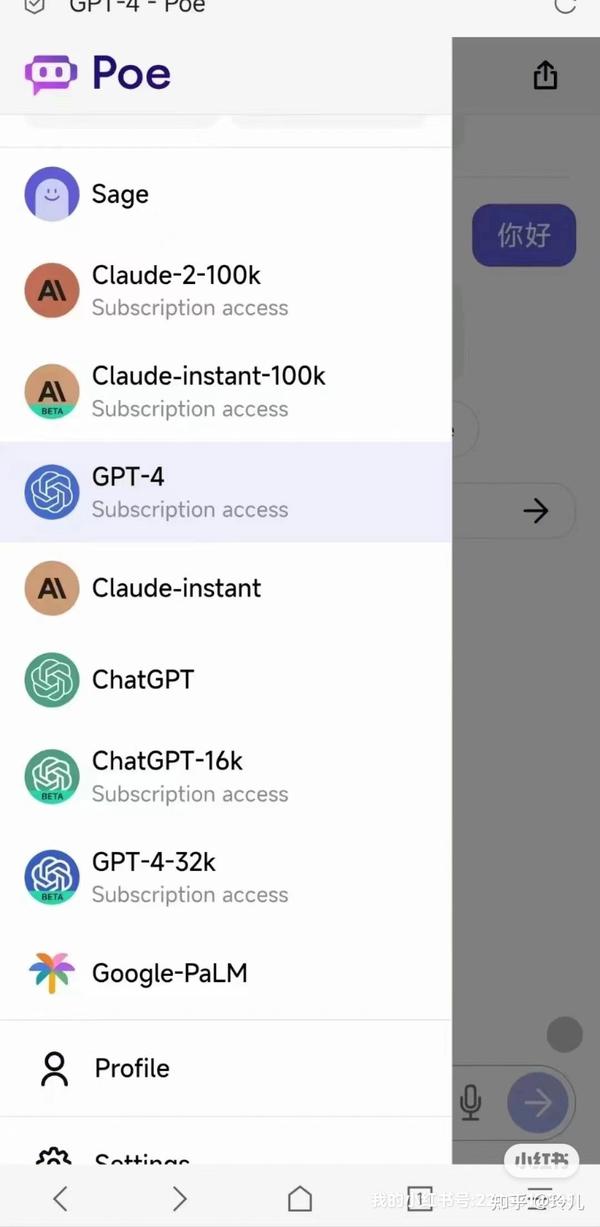The image size is (600, 1227).
Task: Select the ChatGPT bot
Action: pos(225,680)
